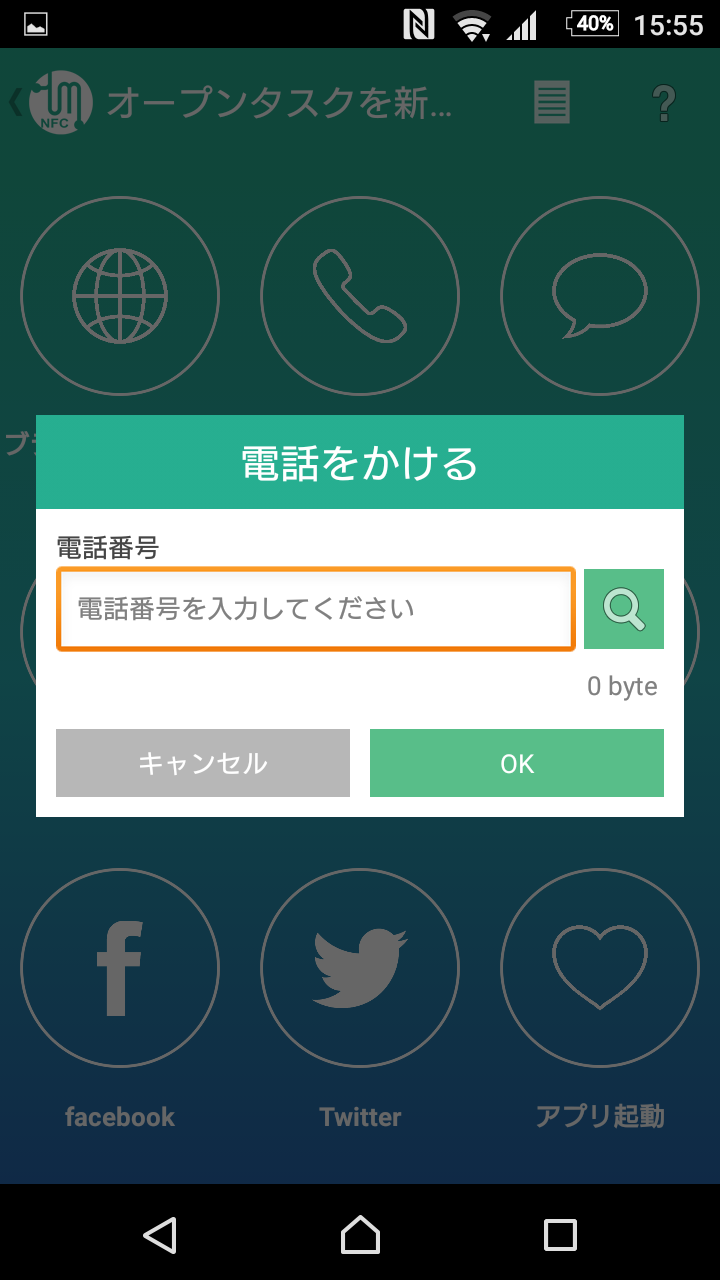The width and height of the screenshot is (720, 1280).
Task: Go back with the system back button
Action: [x=160, y=1235]
